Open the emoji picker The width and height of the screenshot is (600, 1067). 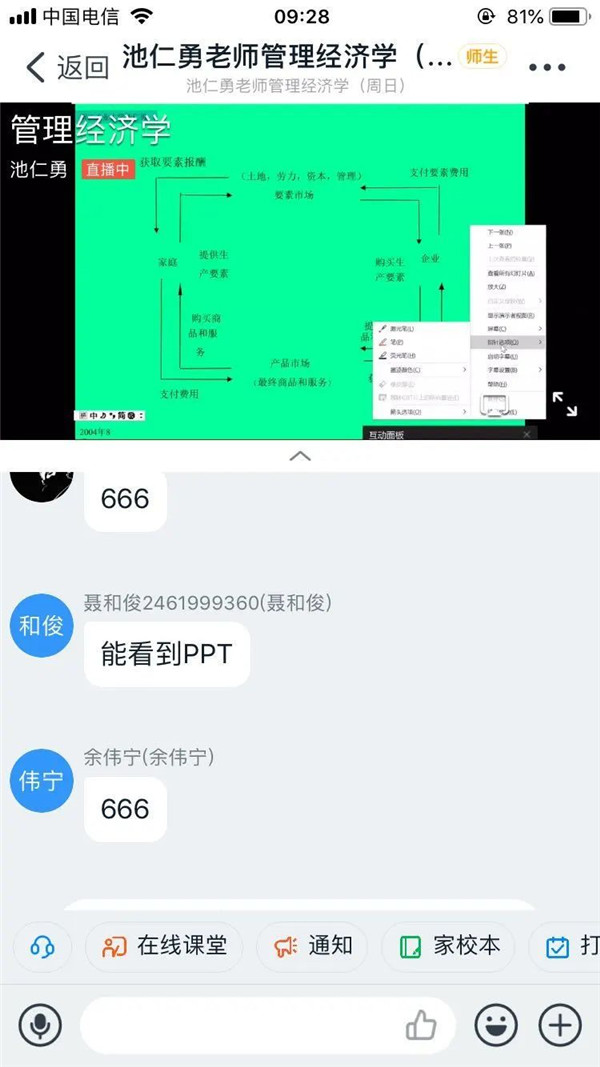click(x=494, y=1025)
